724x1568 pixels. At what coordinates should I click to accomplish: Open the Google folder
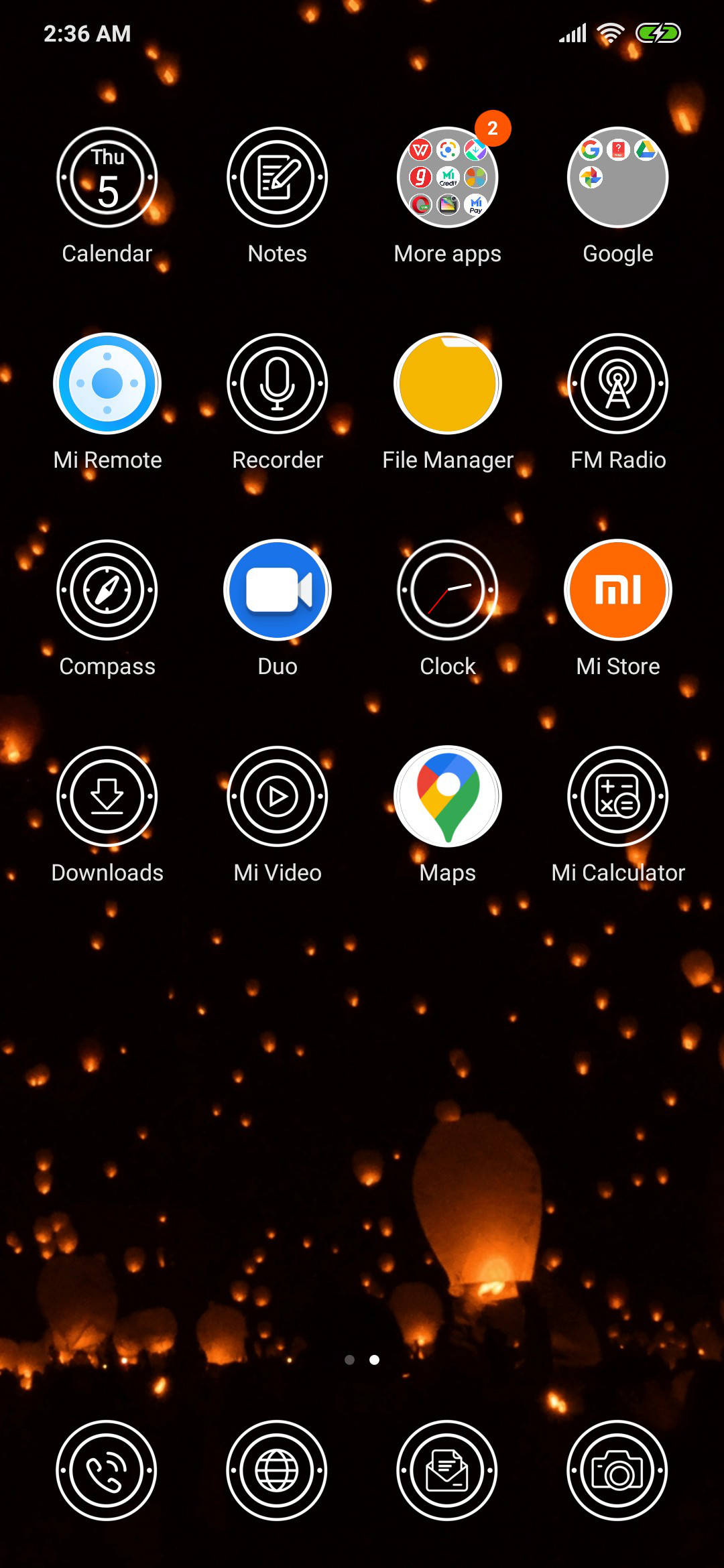[618, 178]
